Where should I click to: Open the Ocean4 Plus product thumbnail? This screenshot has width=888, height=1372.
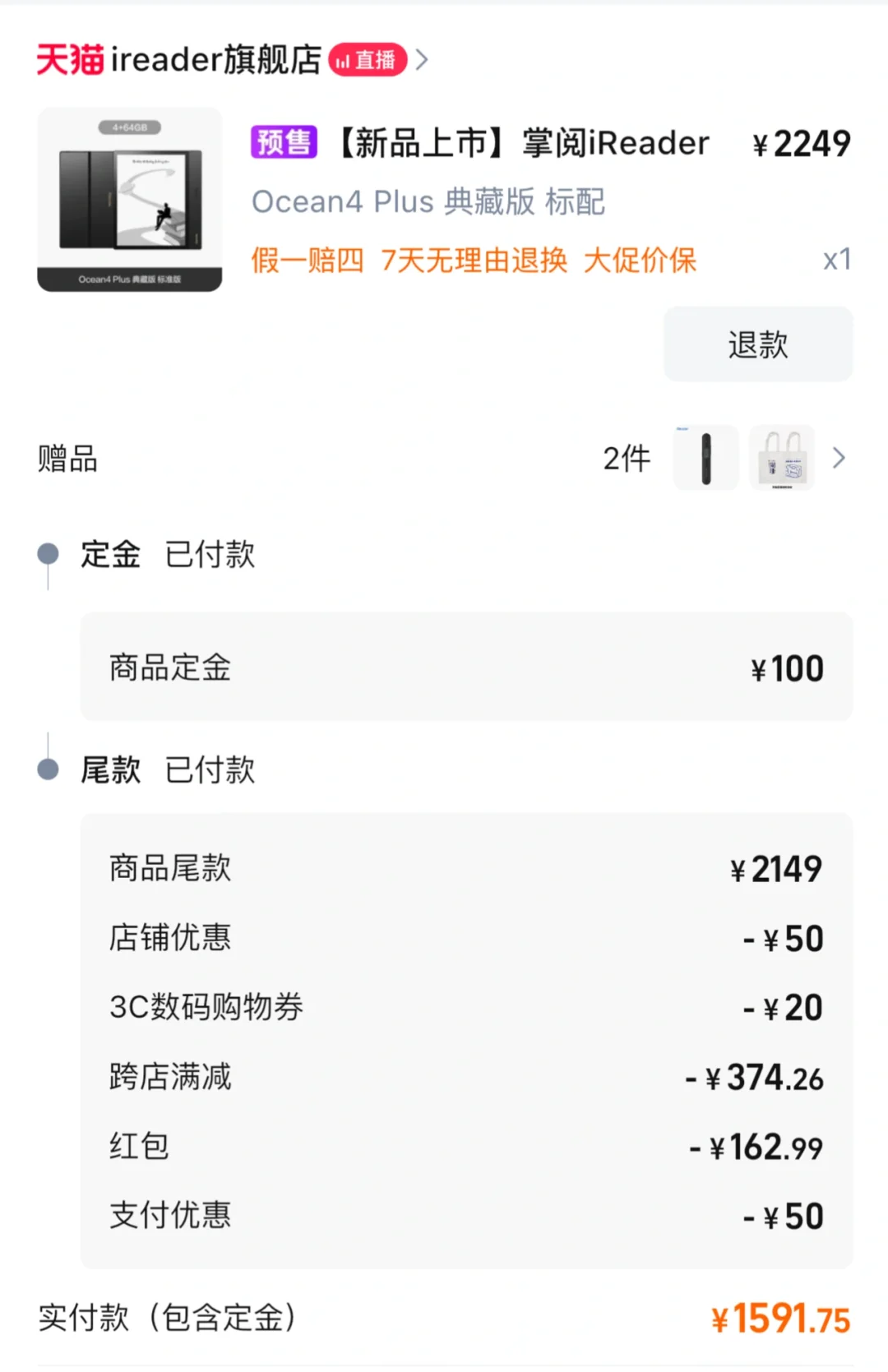[130, 200]
